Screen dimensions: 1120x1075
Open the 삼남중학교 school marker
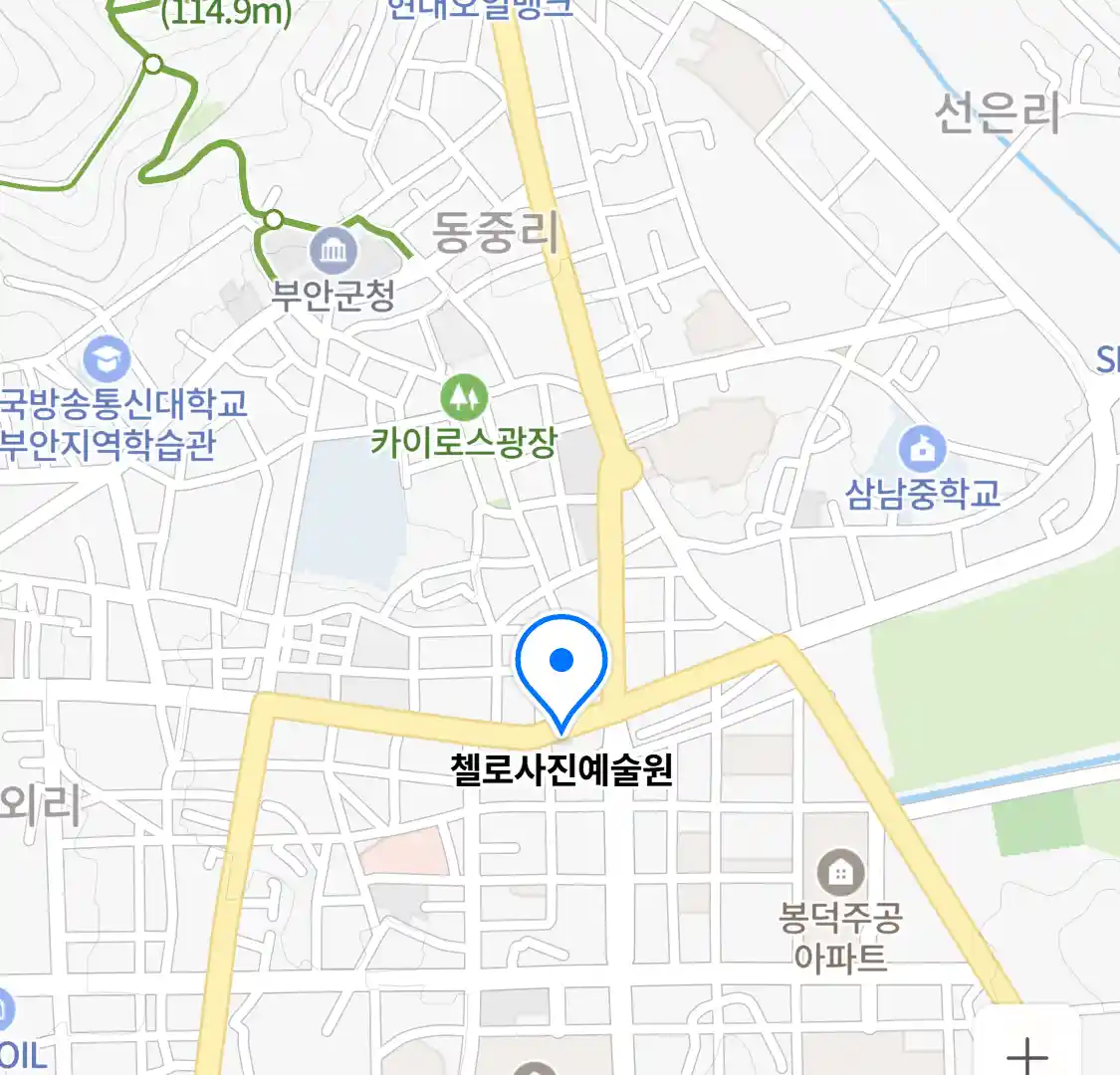922,450
